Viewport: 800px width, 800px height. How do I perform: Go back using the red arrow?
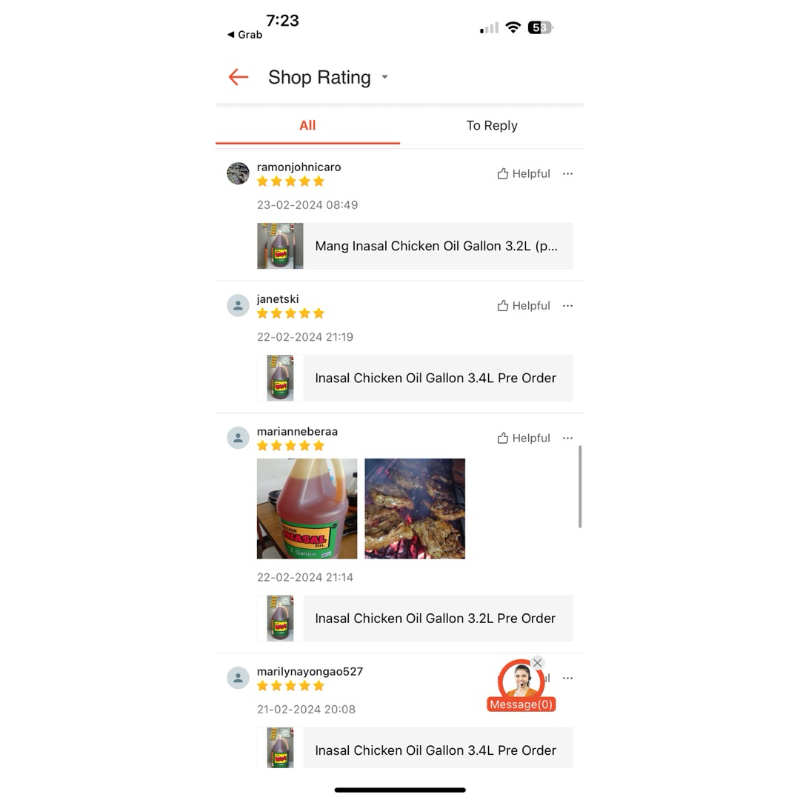point(238,77)
